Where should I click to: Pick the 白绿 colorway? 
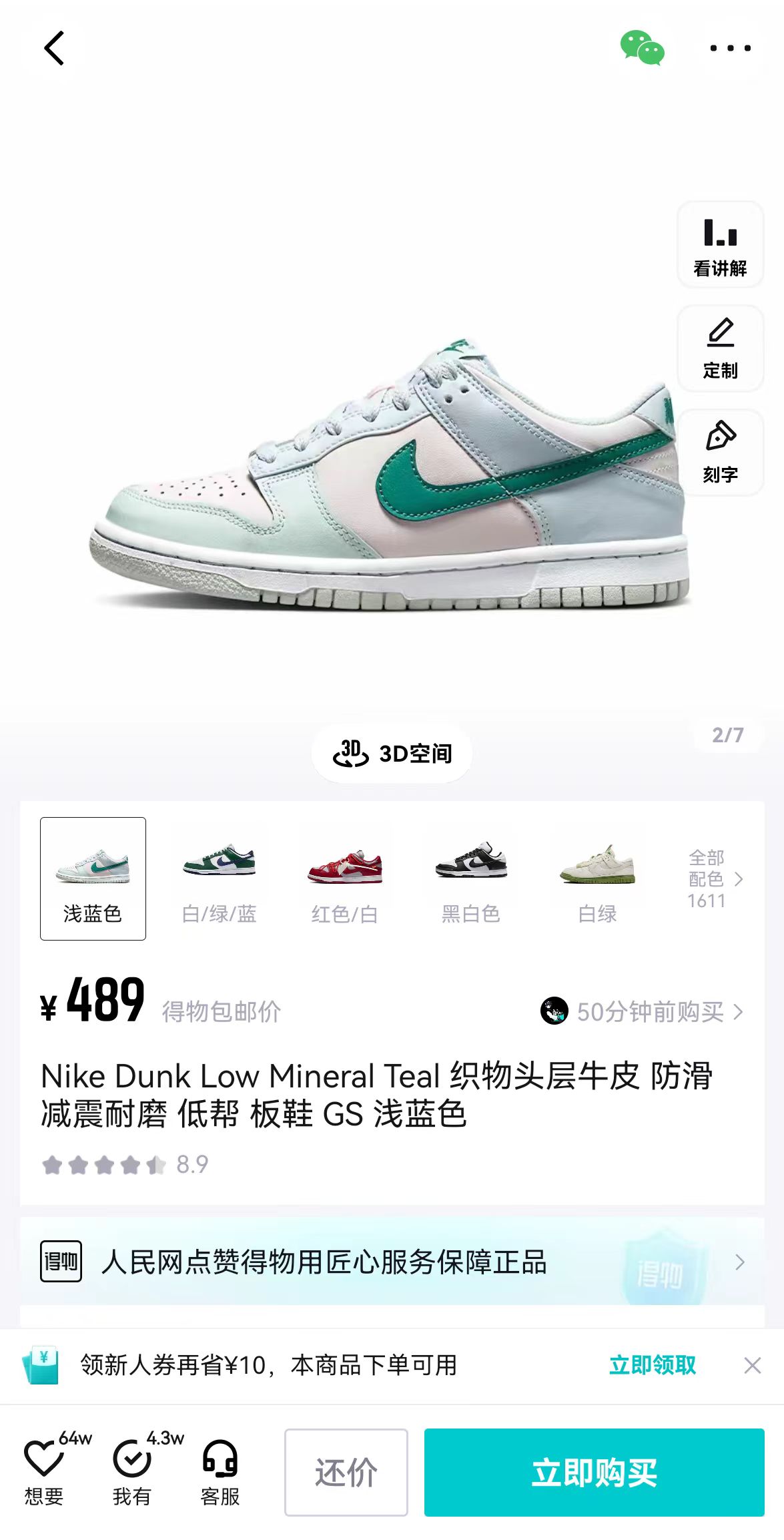coord(597,878)
